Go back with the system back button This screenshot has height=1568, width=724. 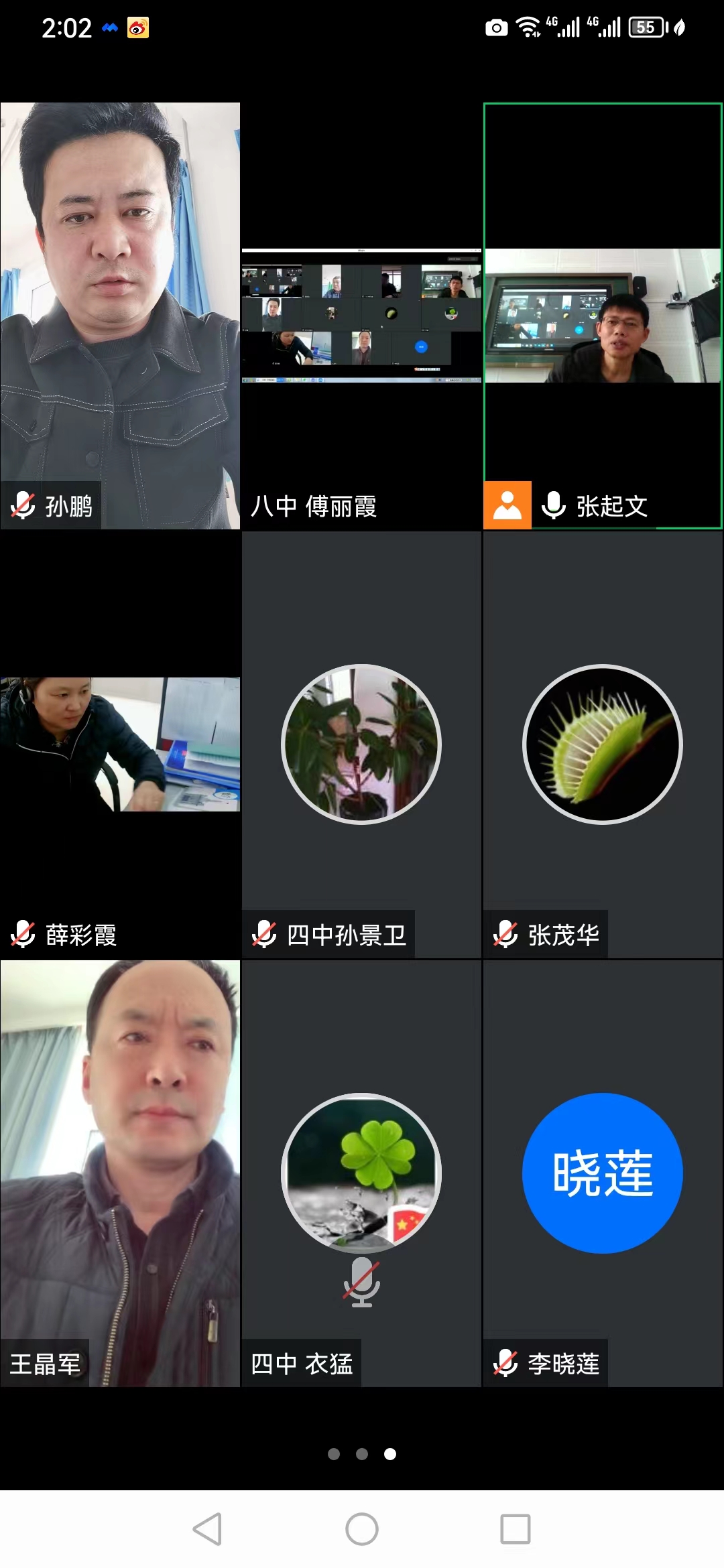click(x=207, y=1529)
